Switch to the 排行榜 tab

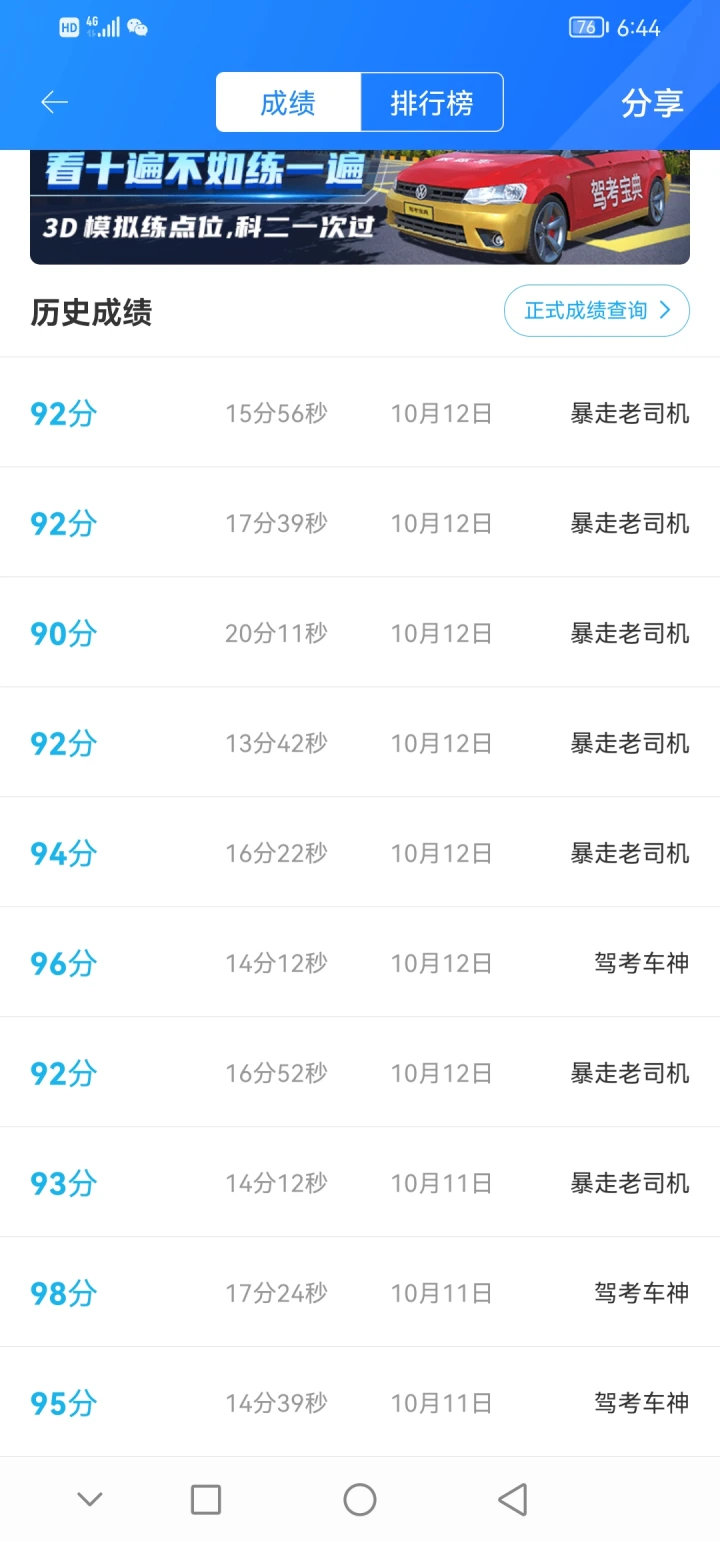(x=432, y=102)
